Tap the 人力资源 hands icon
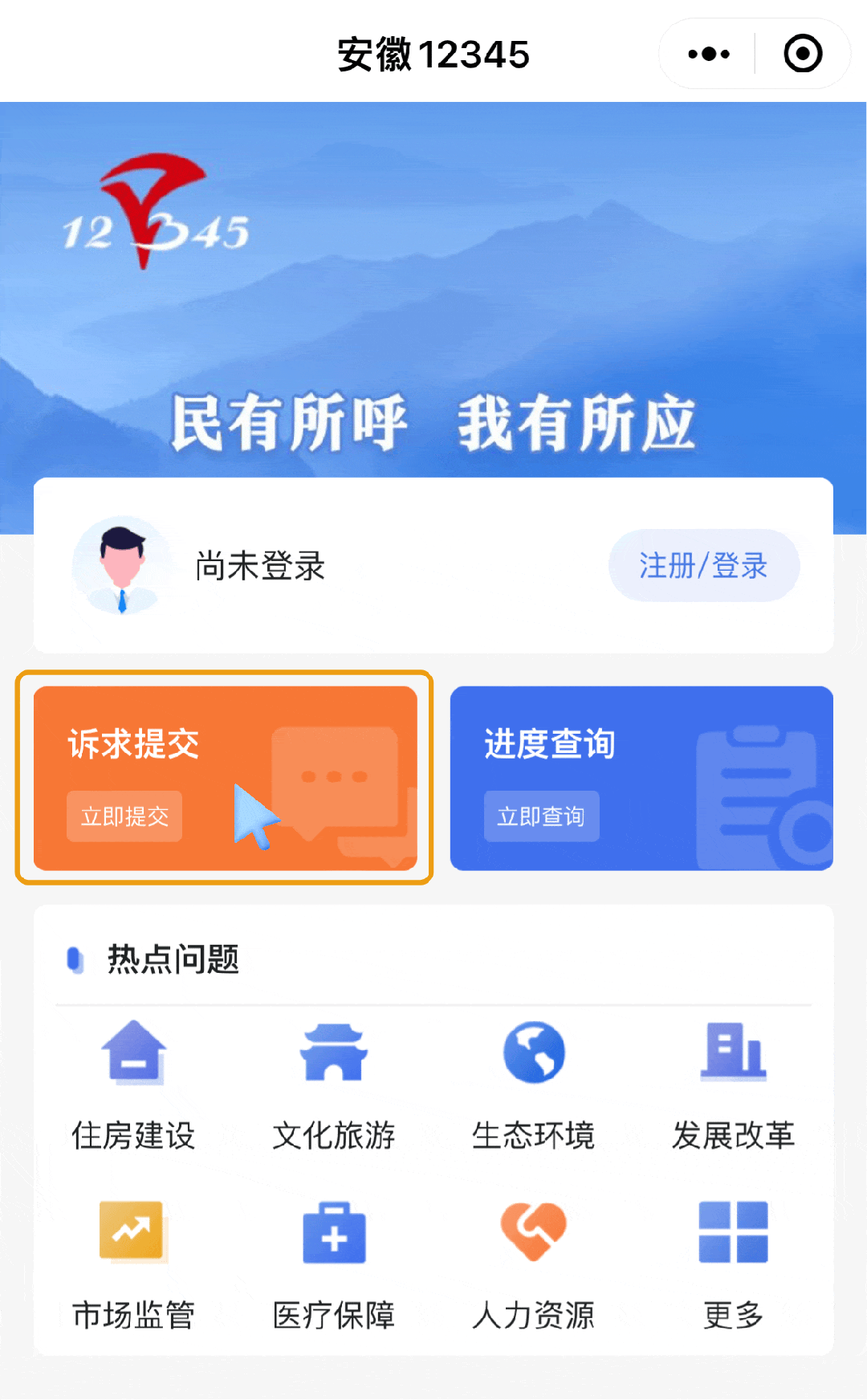Screen dimensions: 867x1400 point(533,1234)
